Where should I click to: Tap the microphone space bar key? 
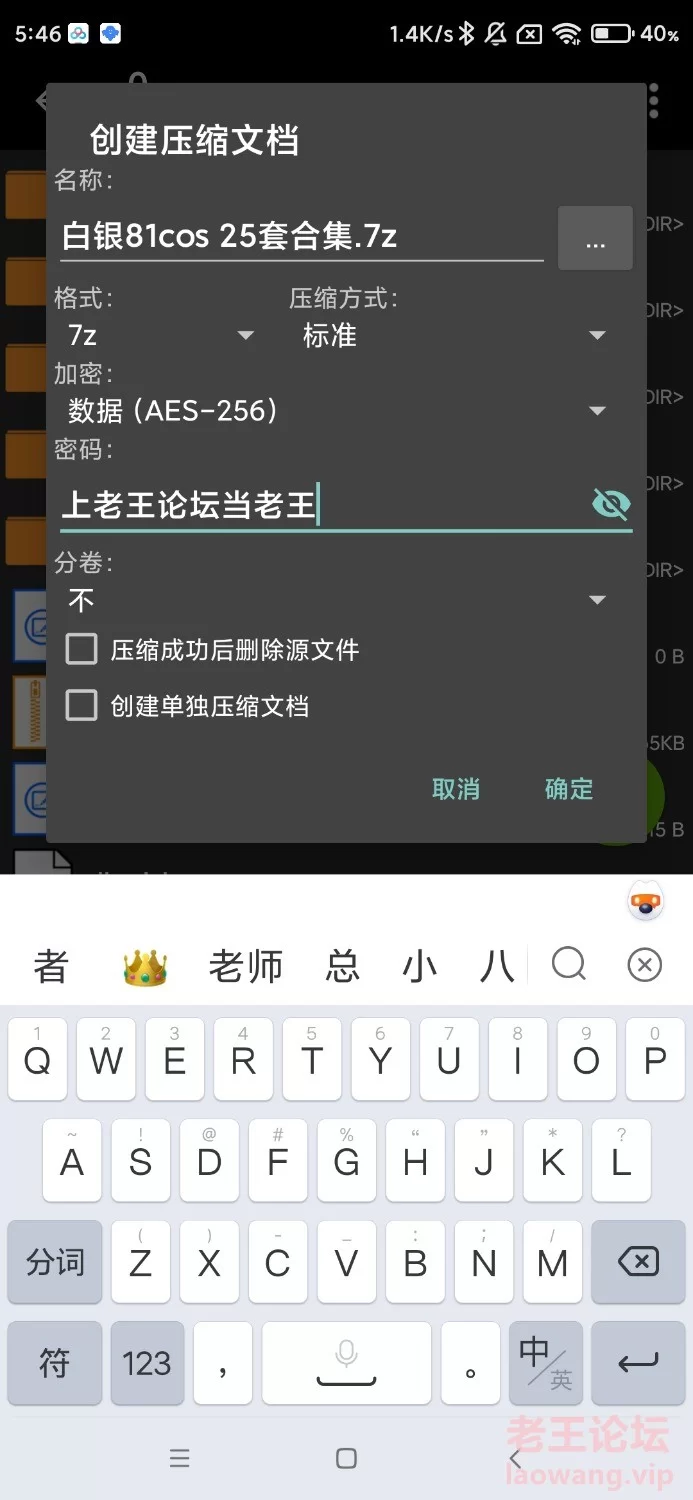pyautogui.click(x=346, y=1363)
